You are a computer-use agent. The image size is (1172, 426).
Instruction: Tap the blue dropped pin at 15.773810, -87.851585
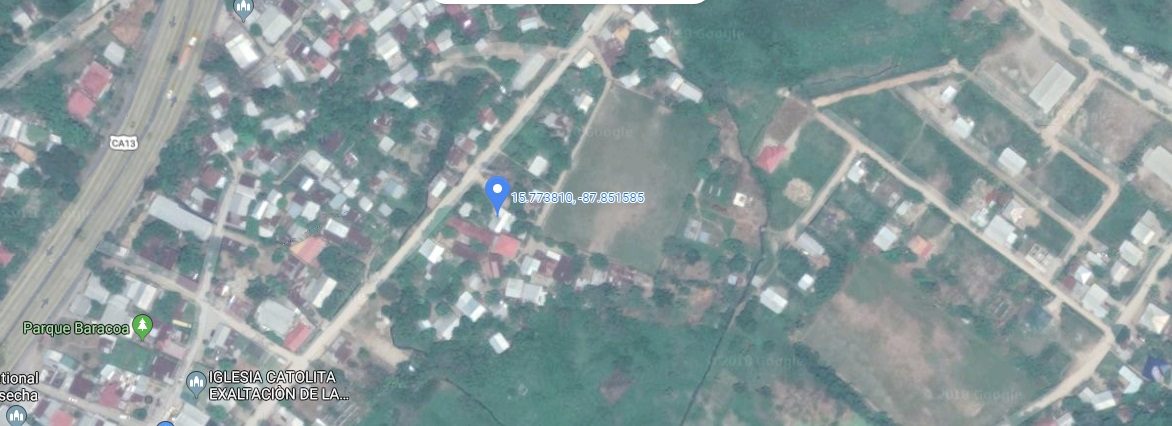[x=497, y=192]
